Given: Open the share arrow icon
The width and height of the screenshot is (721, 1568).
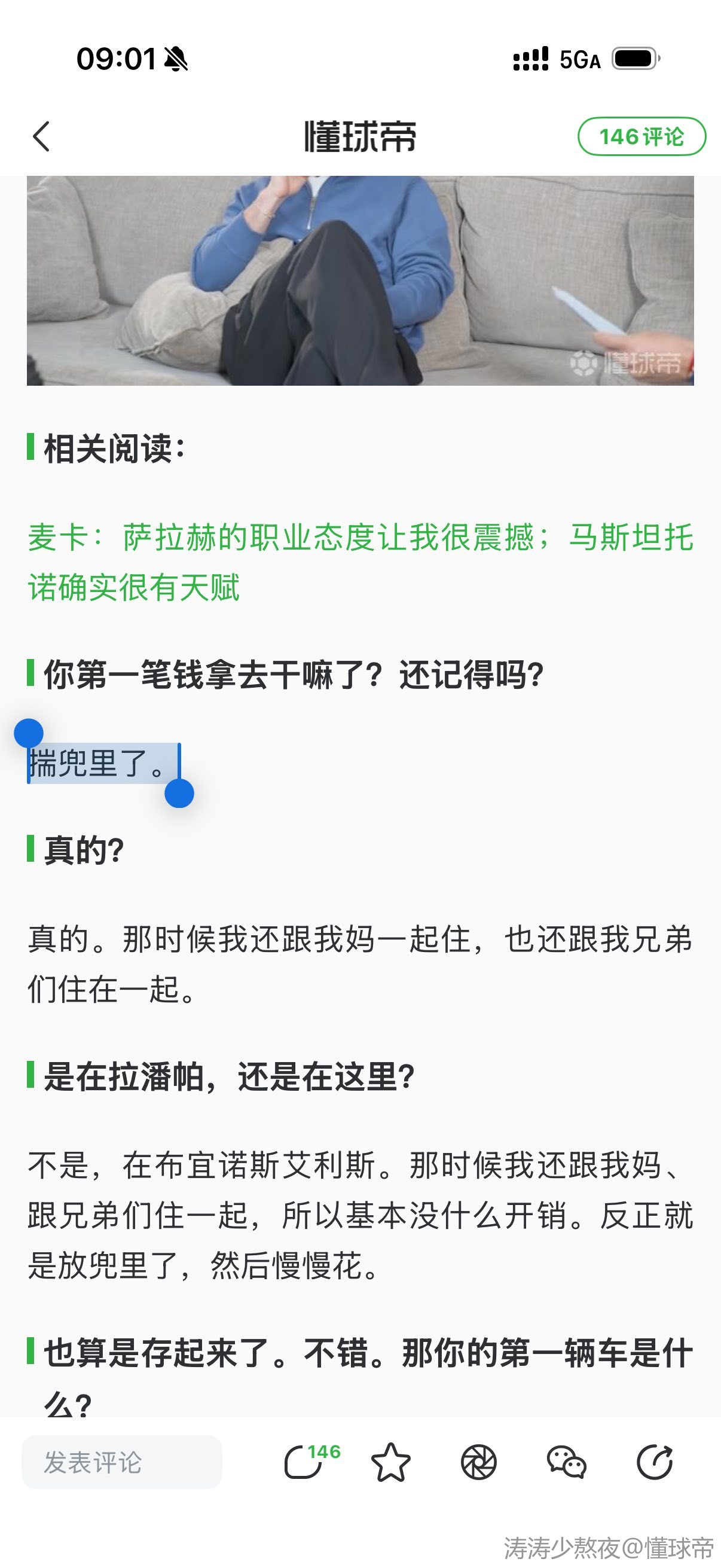Looking at the screenshot, I should point(655,1462).
